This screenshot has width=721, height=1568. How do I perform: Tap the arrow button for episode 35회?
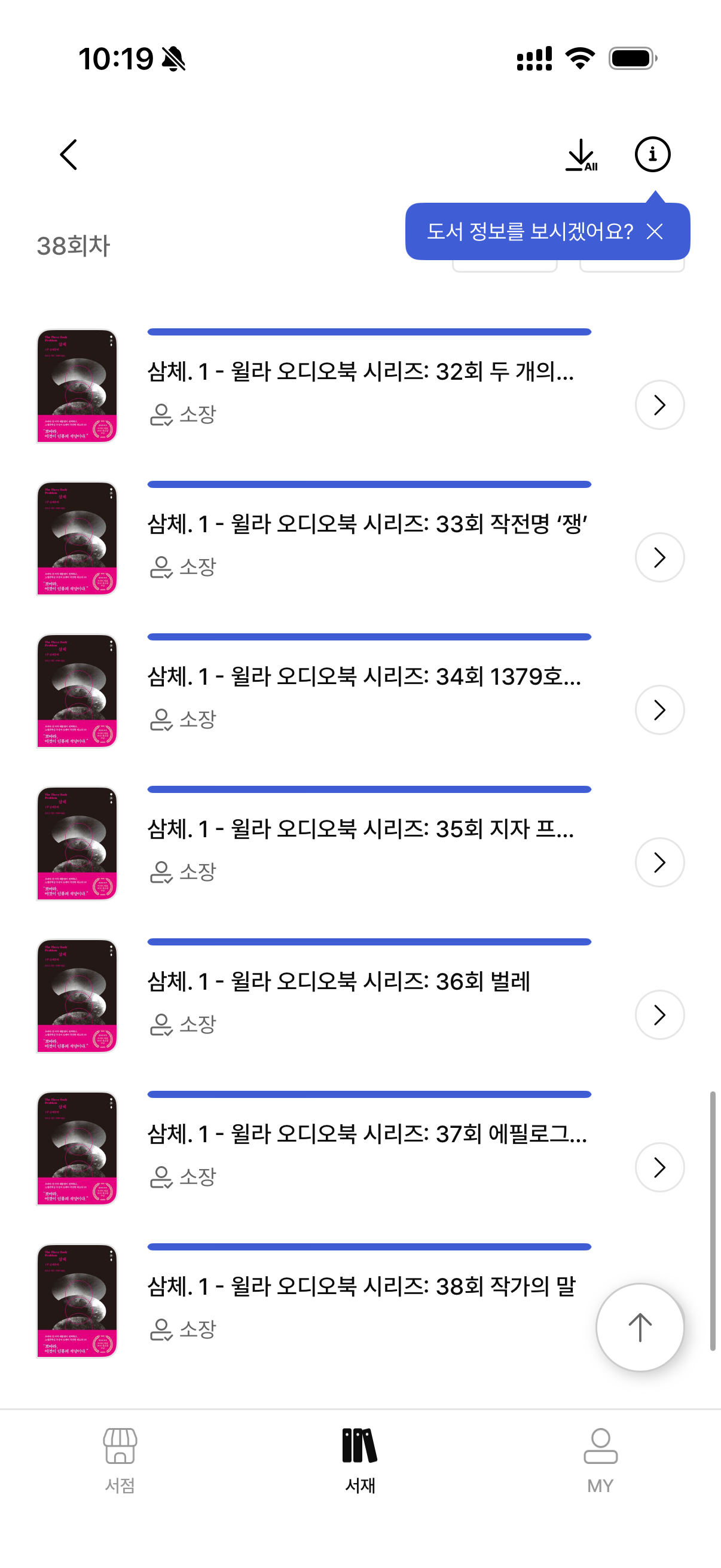point(659,862)
